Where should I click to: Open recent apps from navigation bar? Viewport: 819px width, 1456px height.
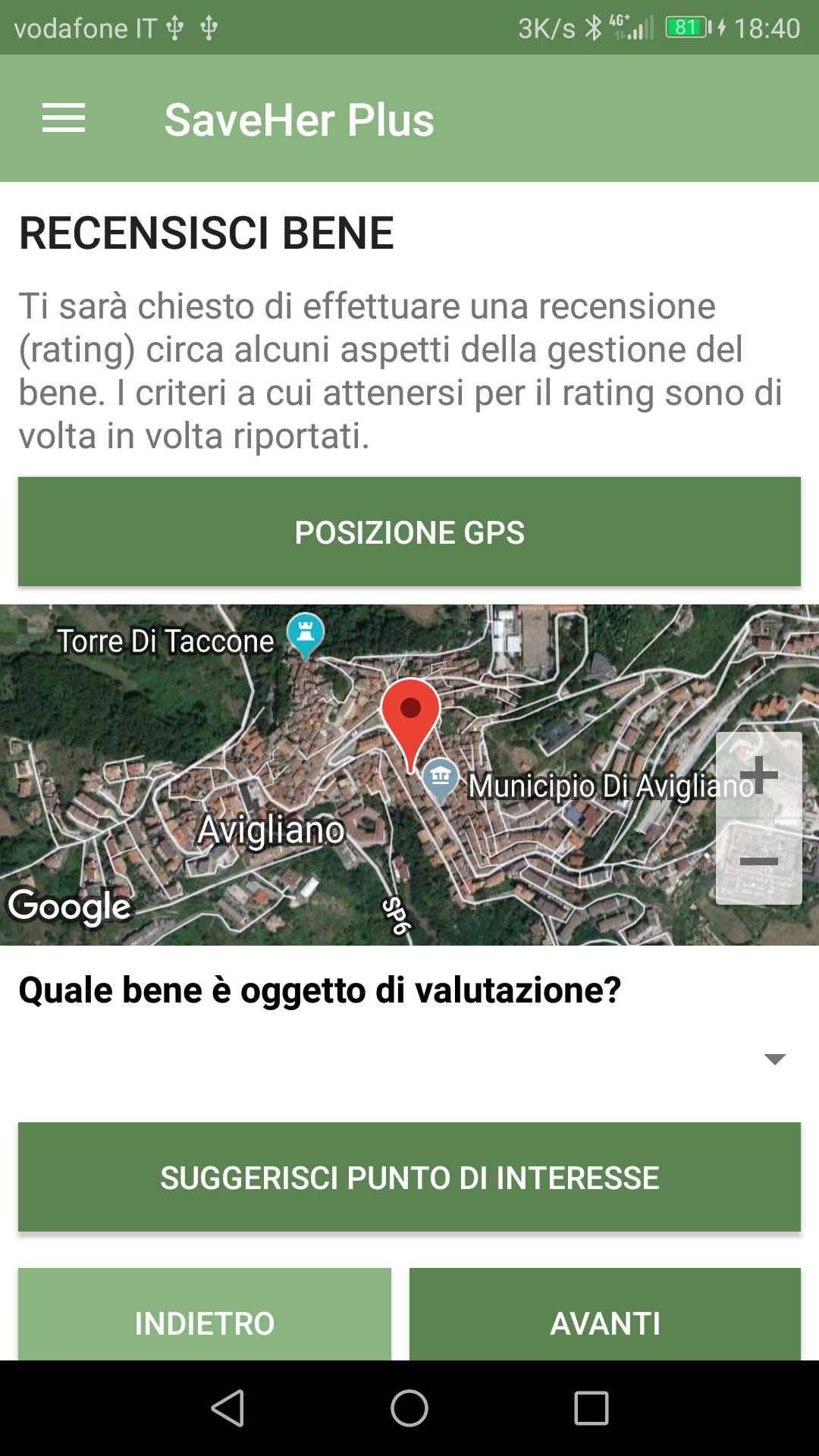tap(591, 1408)
